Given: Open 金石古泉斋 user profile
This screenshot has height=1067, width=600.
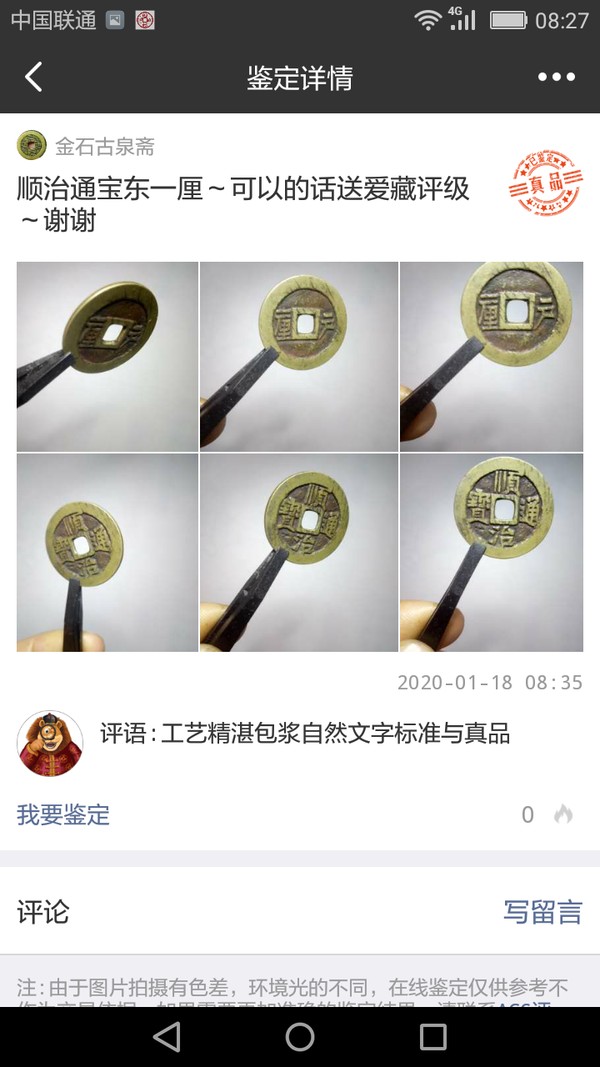Looking at the screenshot, I should (104, 147).
